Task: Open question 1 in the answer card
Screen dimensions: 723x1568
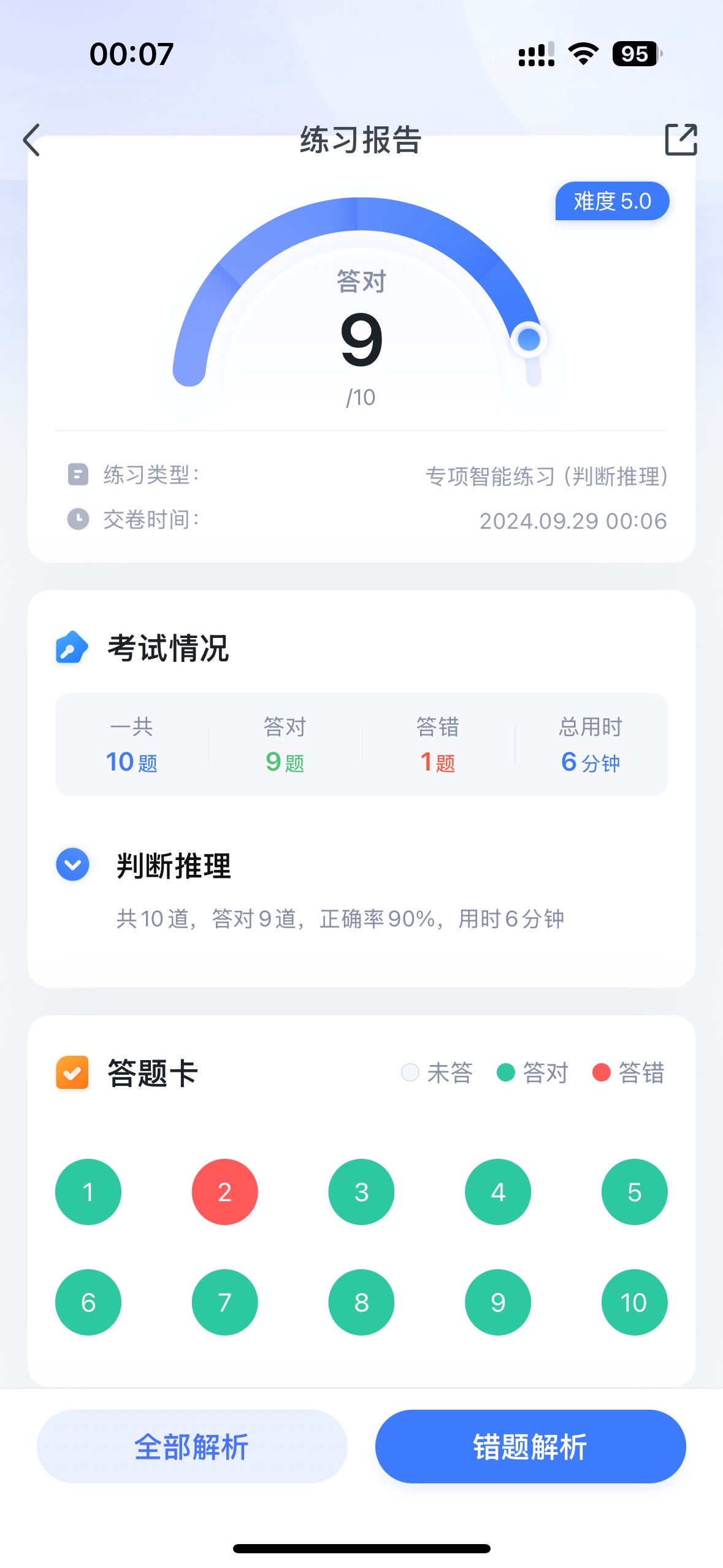Action: [88, 1191]
